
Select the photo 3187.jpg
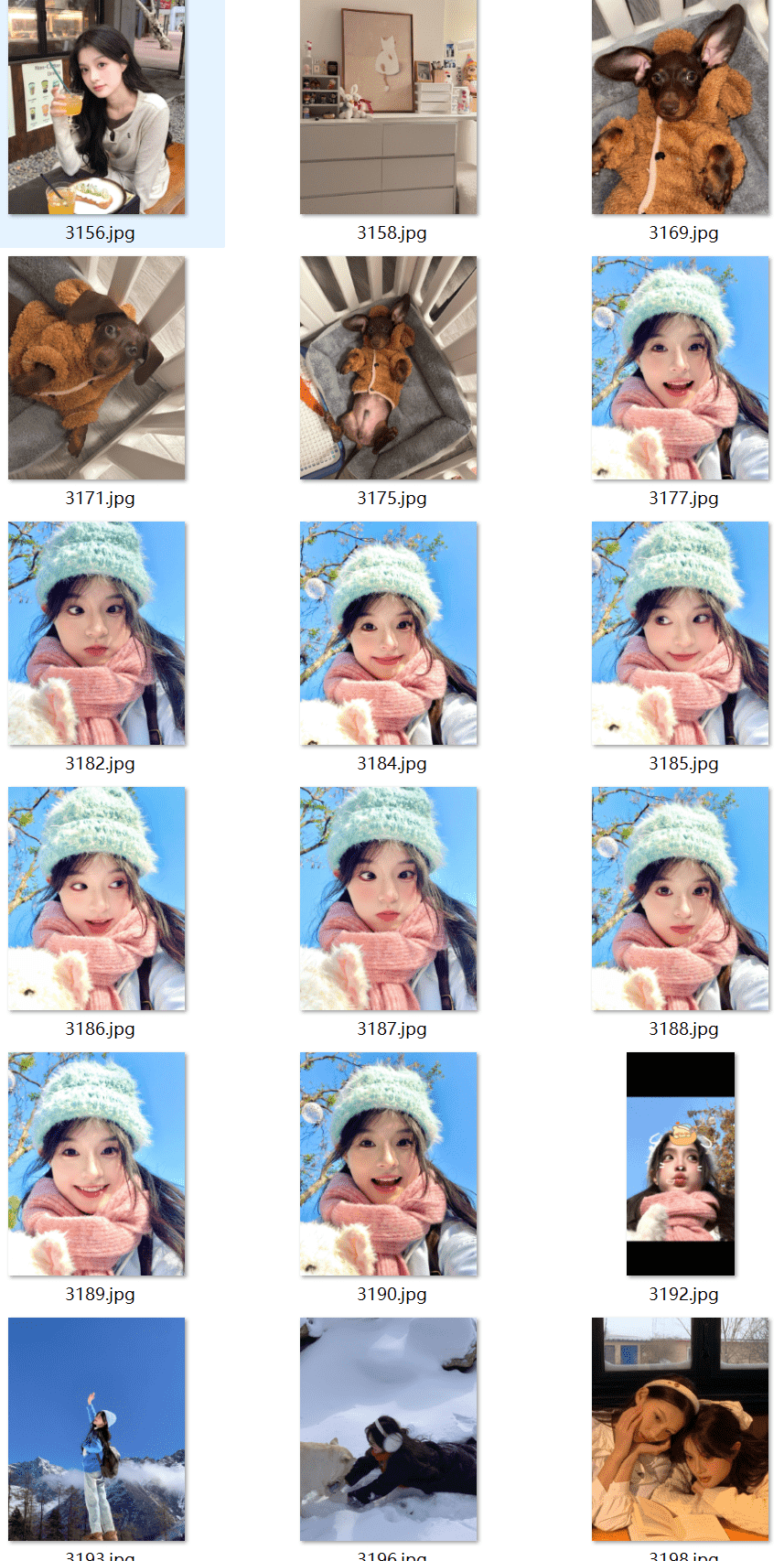[389, 899]
